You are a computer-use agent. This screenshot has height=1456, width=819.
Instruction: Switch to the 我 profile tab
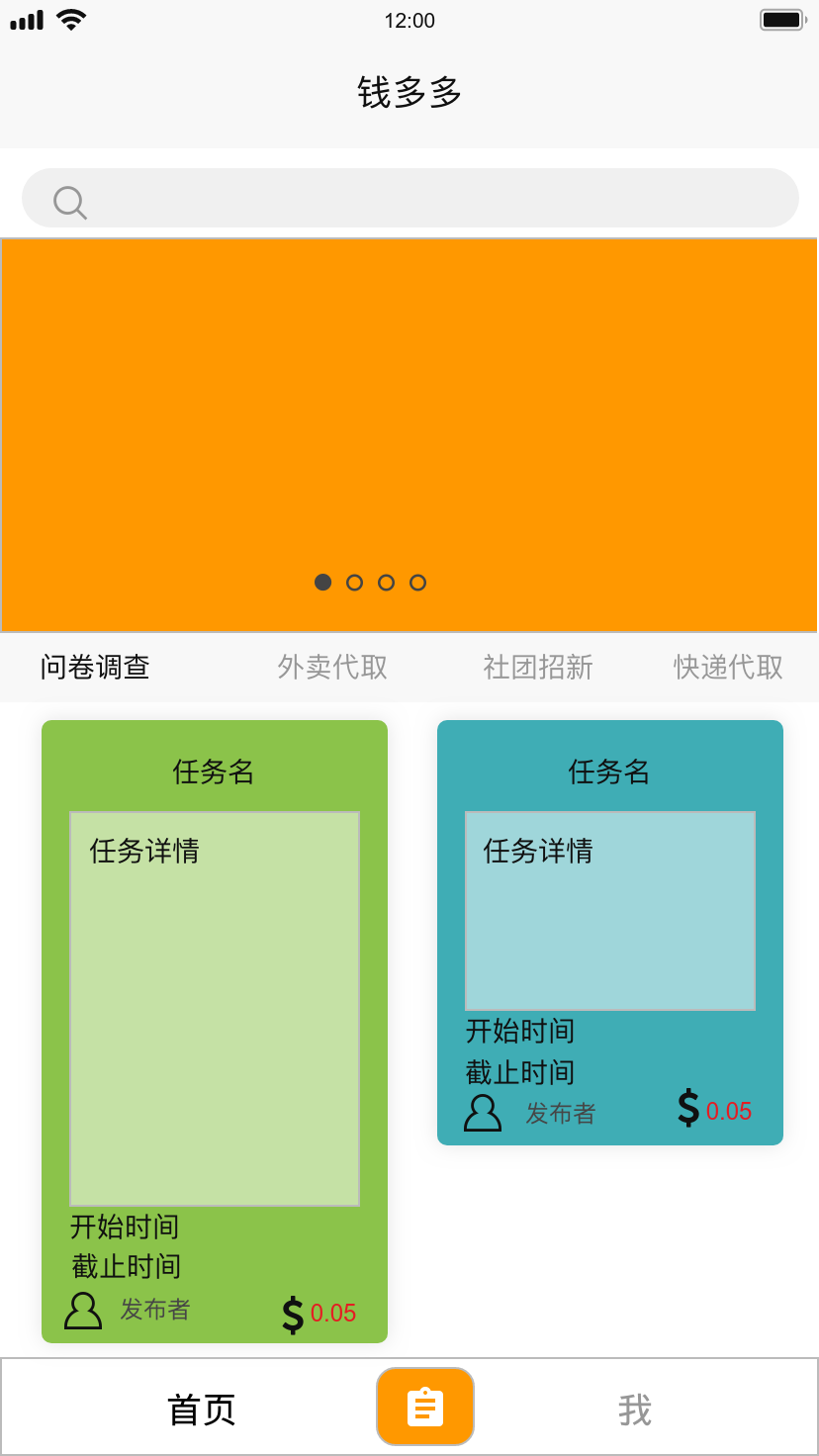click(635, 1410)
